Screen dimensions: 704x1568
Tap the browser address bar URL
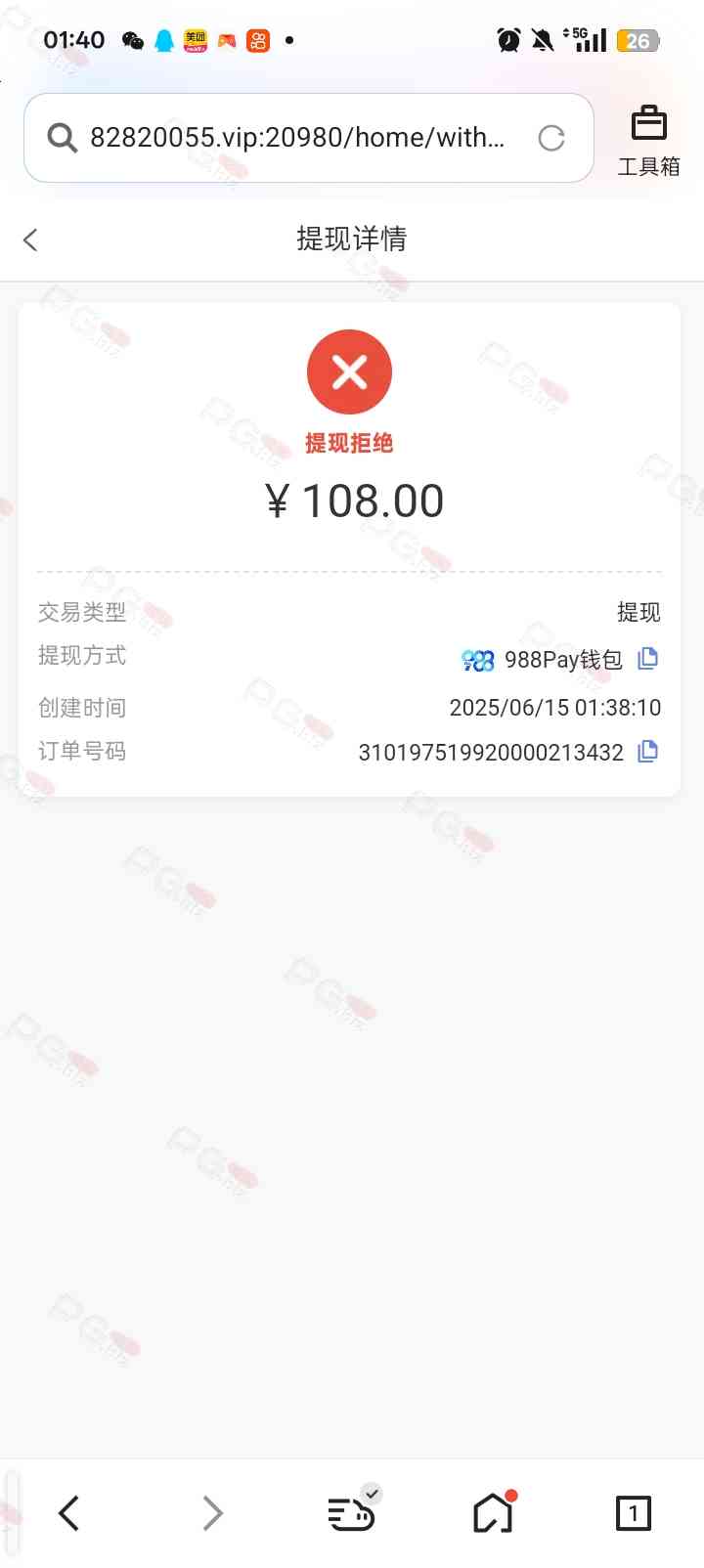(297, 138)
